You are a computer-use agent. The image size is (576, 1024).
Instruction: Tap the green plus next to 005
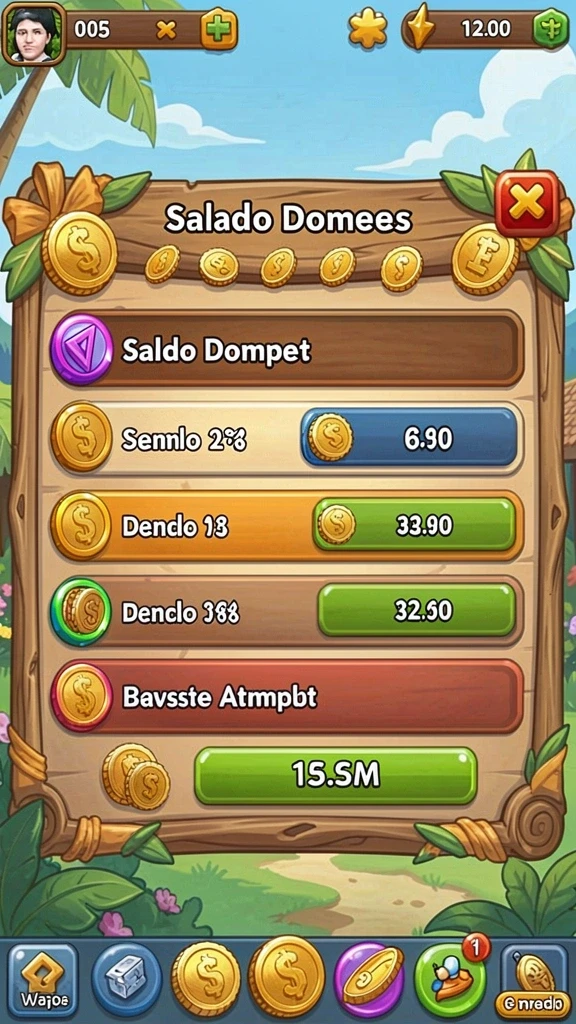[x=219, y=30]
